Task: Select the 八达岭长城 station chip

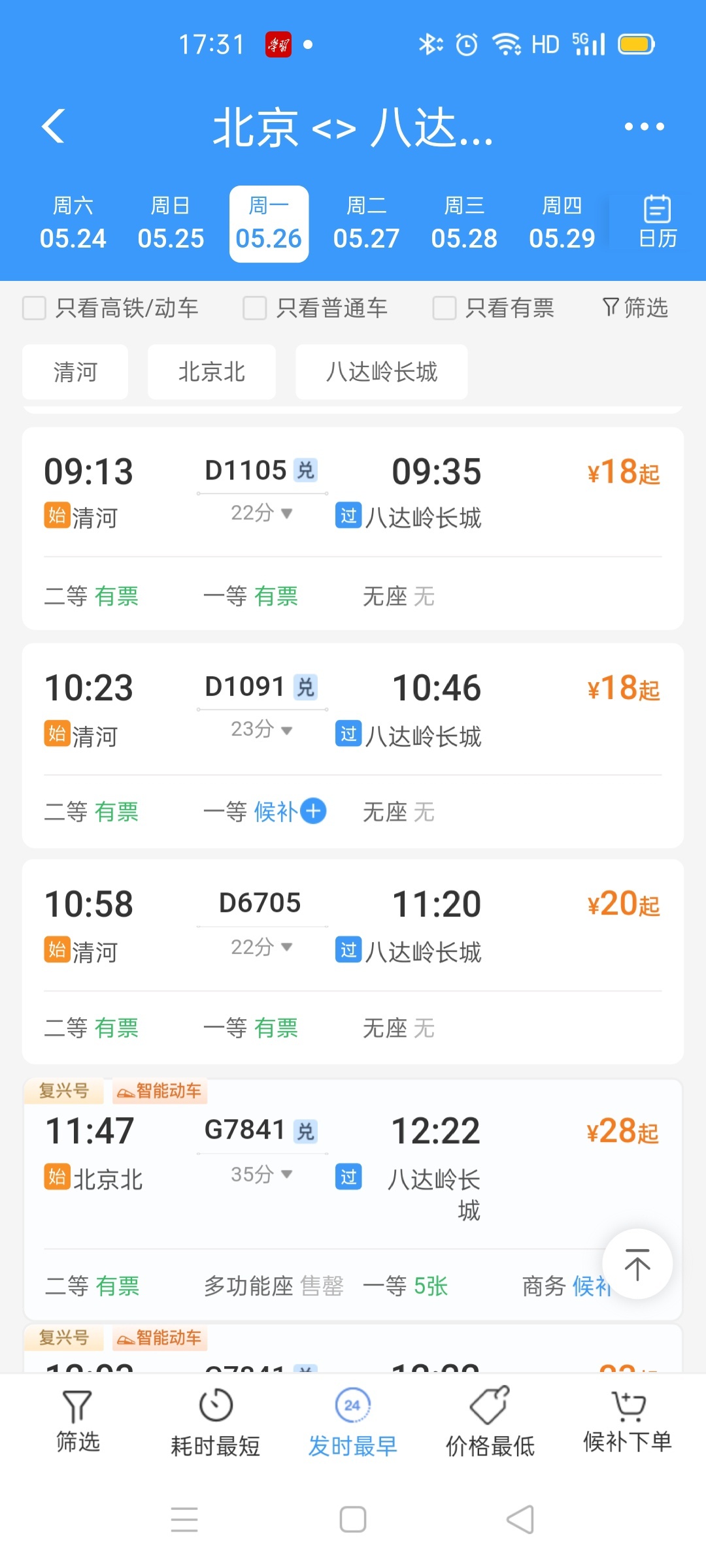Action: (x=381, y=372)
